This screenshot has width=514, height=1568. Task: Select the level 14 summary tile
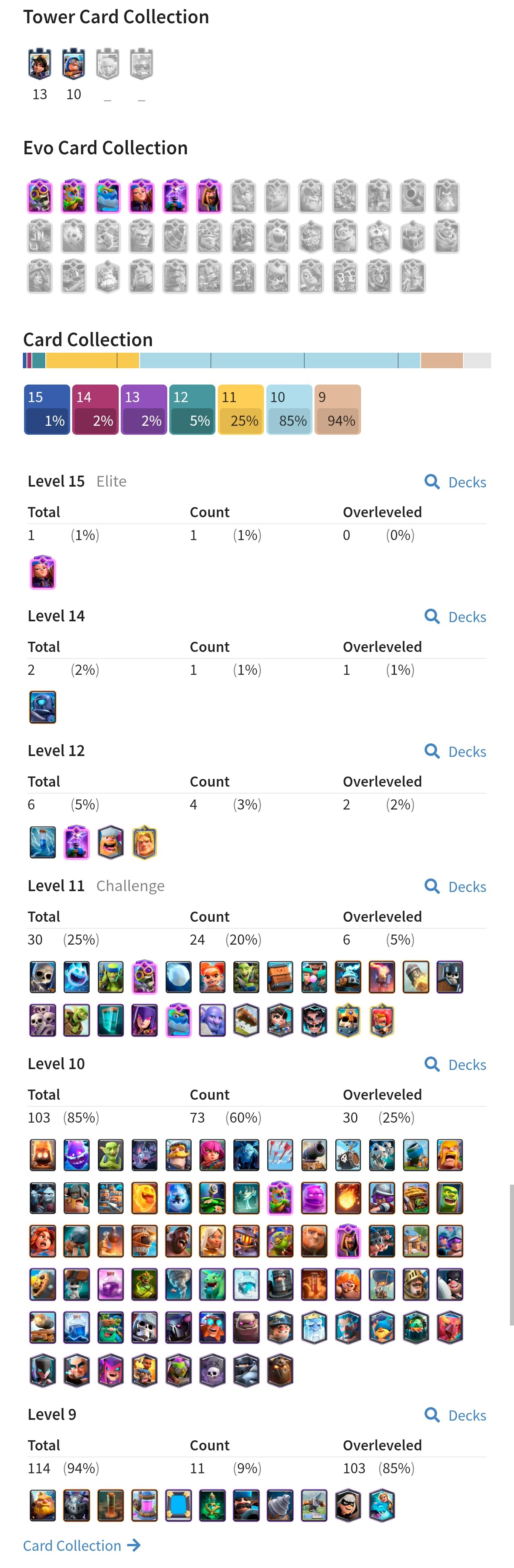click(x=95, y=409)
